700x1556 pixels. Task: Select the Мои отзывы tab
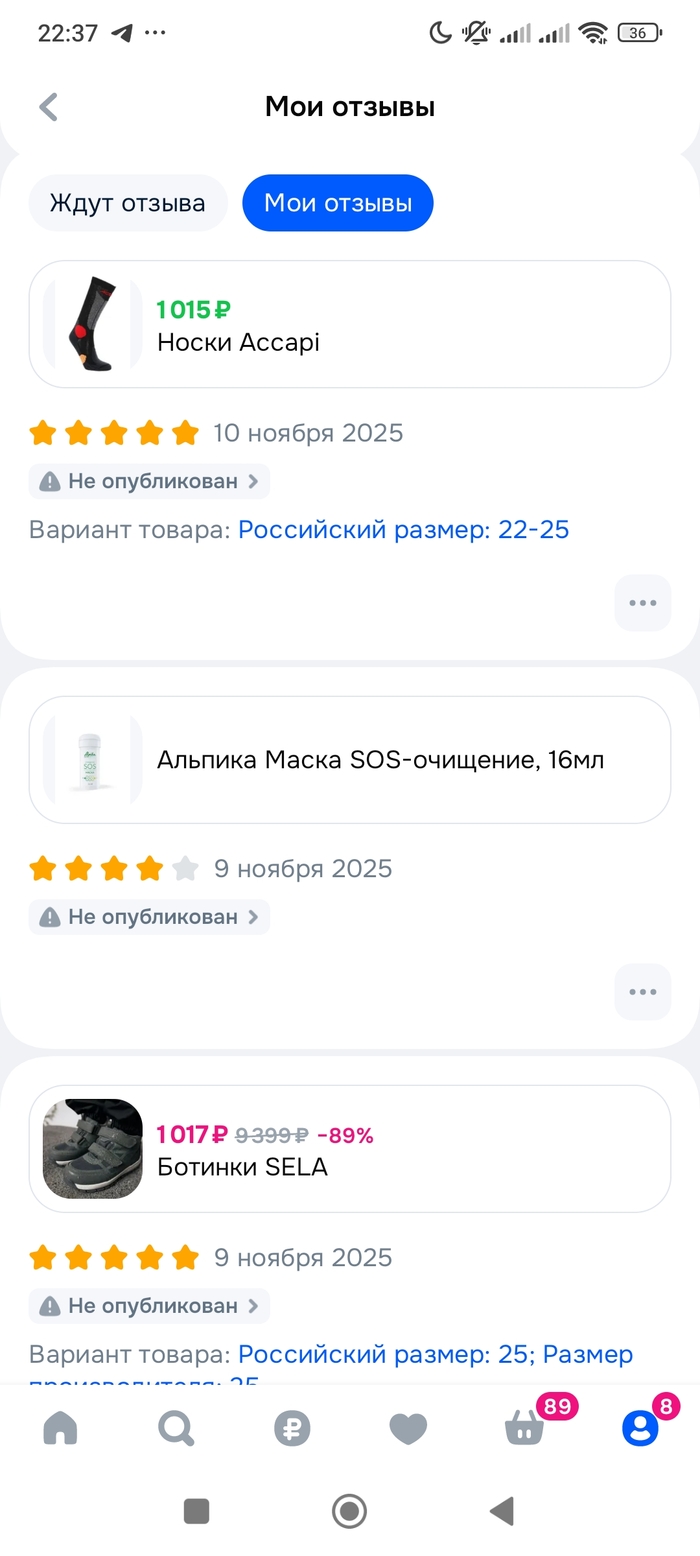[338, 203]
